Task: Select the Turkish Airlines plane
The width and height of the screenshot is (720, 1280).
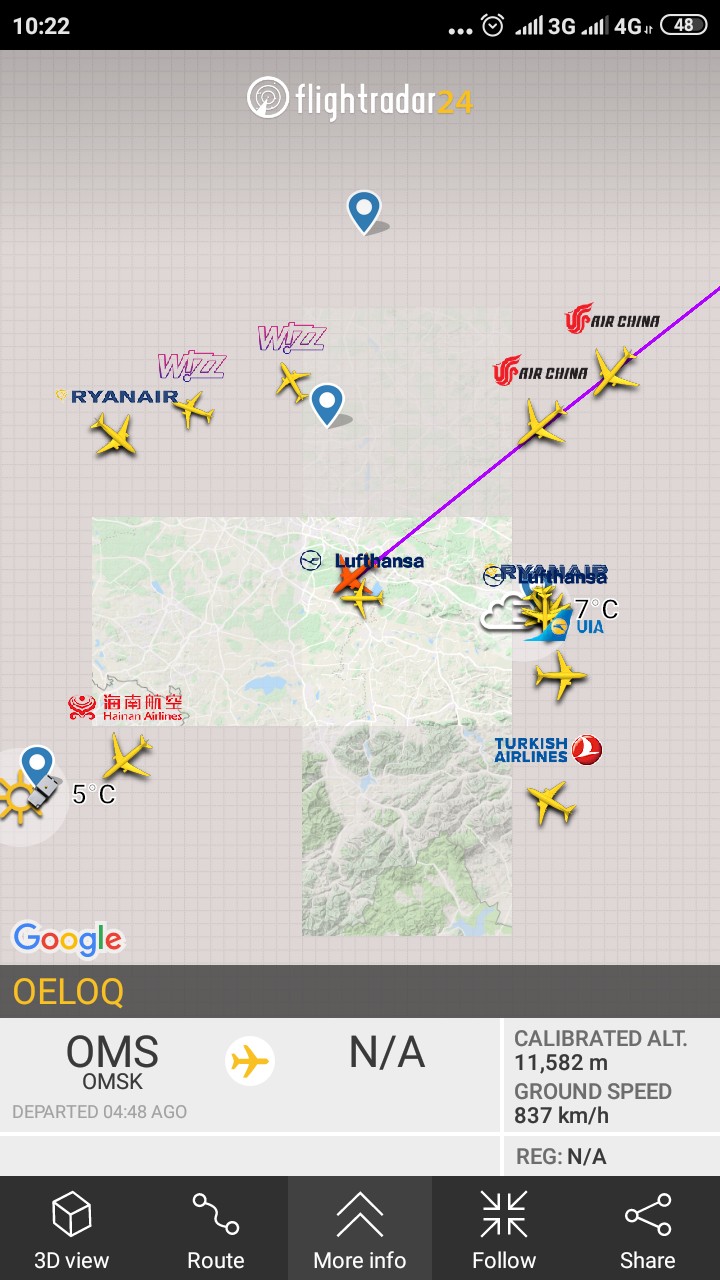Action: tap(550, 802)
